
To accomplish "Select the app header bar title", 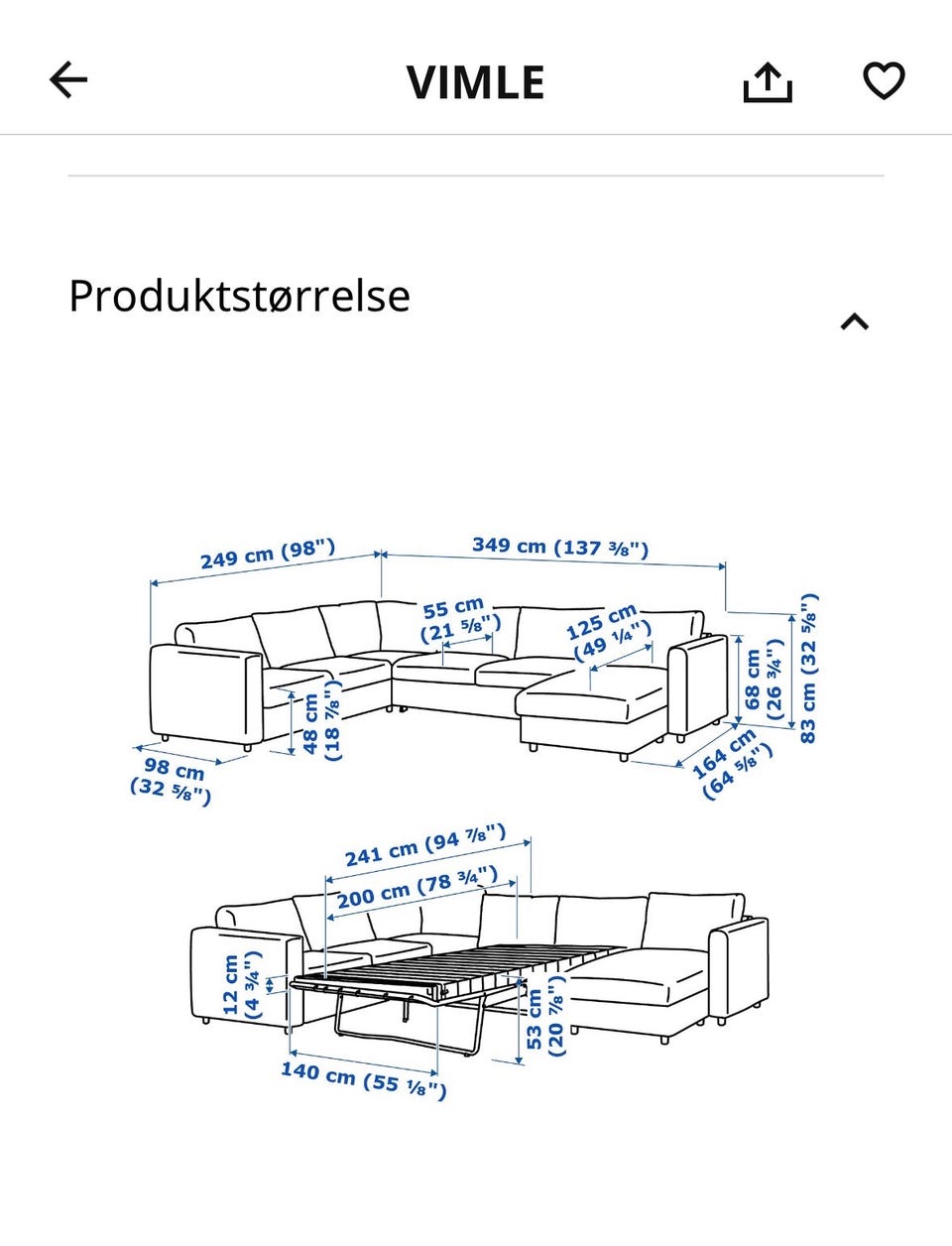I will pos(474,82).
